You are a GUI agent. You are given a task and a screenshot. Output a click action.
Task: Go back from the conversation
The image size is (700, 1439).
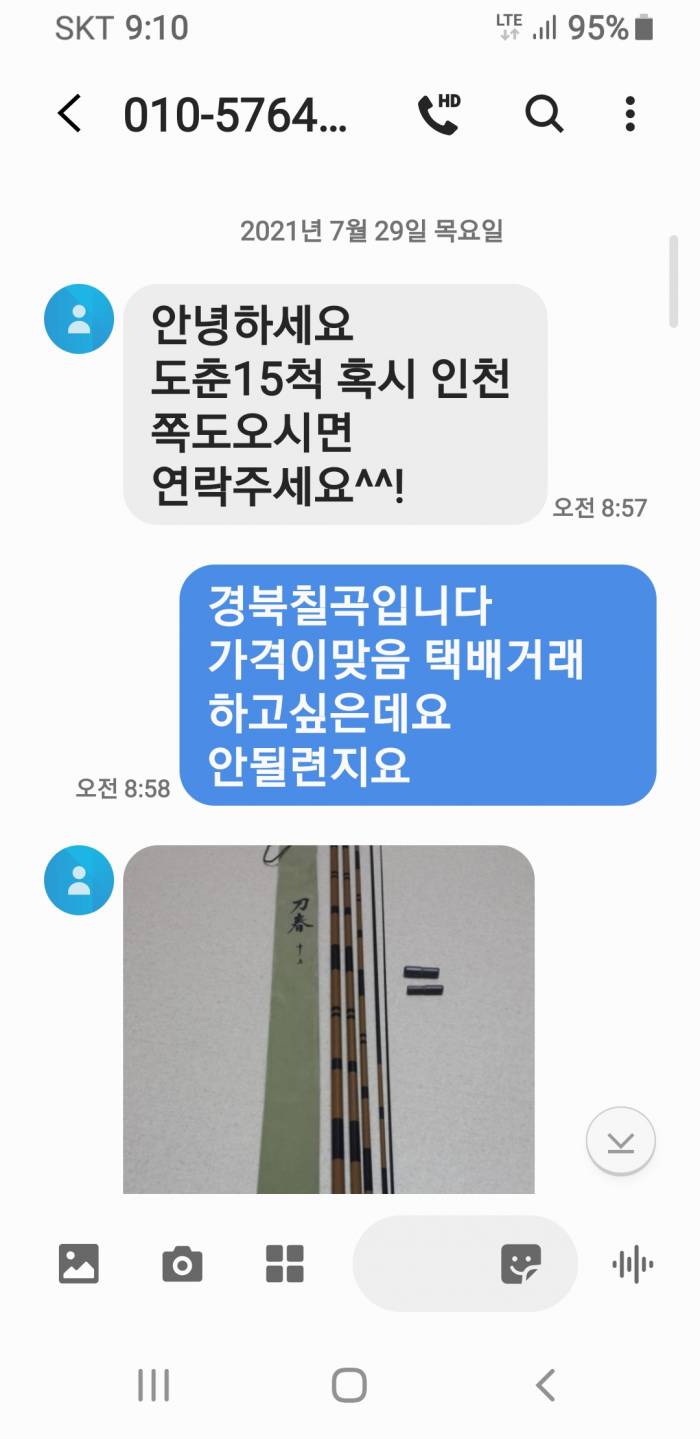point(69,115)
